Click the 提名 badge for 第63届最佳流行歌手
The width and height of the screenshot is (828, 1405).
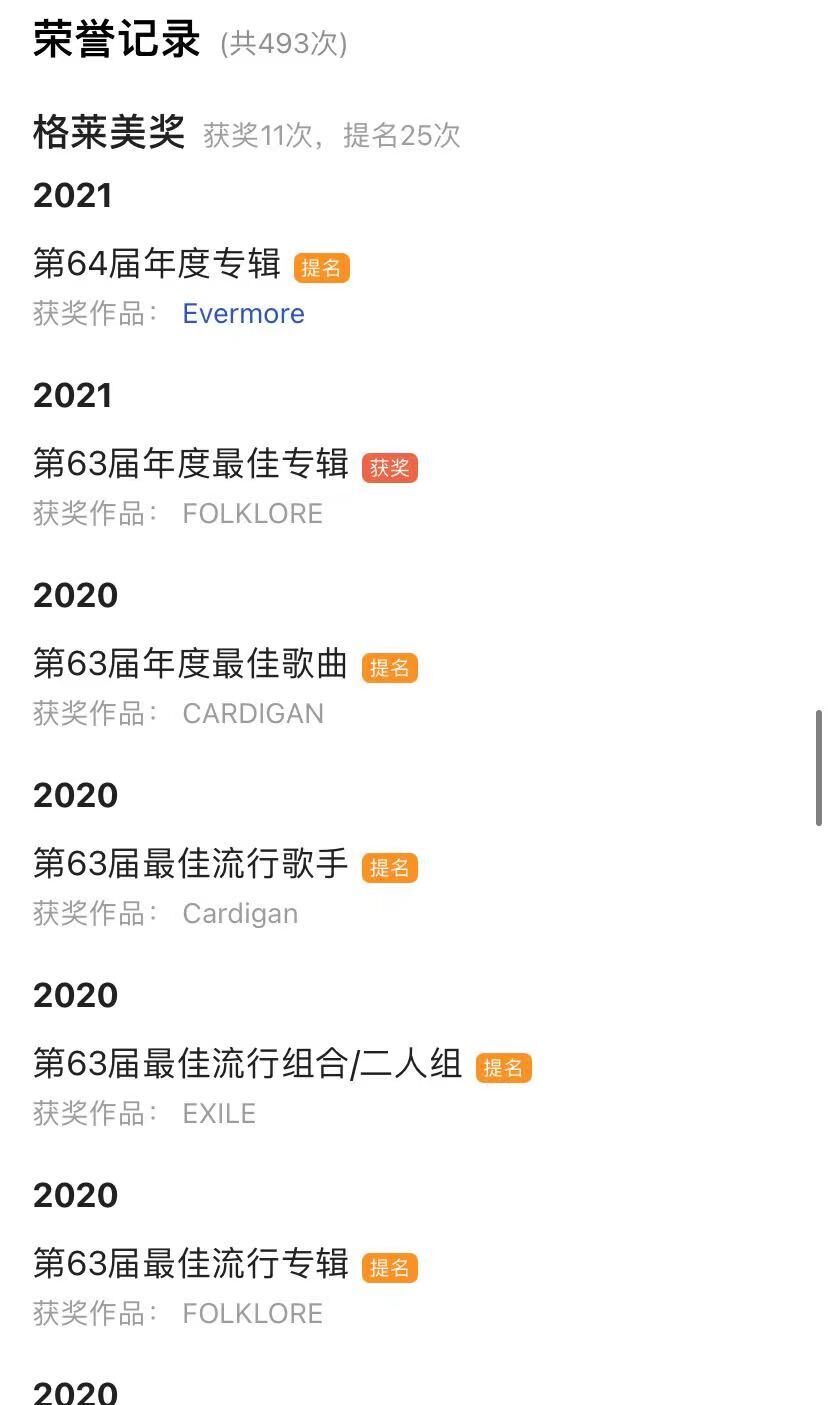tap(389, 866)
